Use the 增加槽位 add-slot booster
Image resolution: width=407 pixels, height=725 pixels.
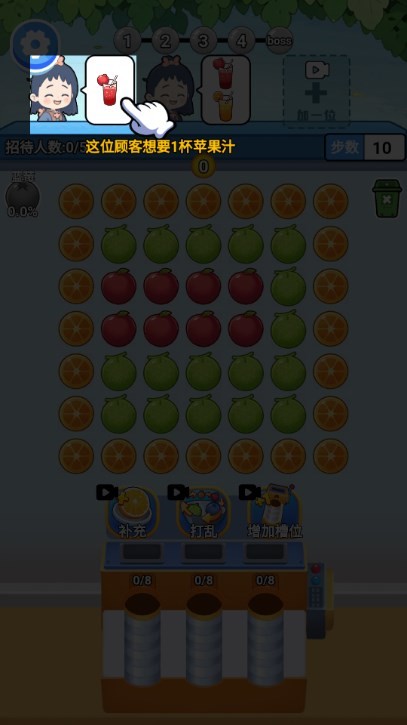pyautogui.click(x=275, y=513)
